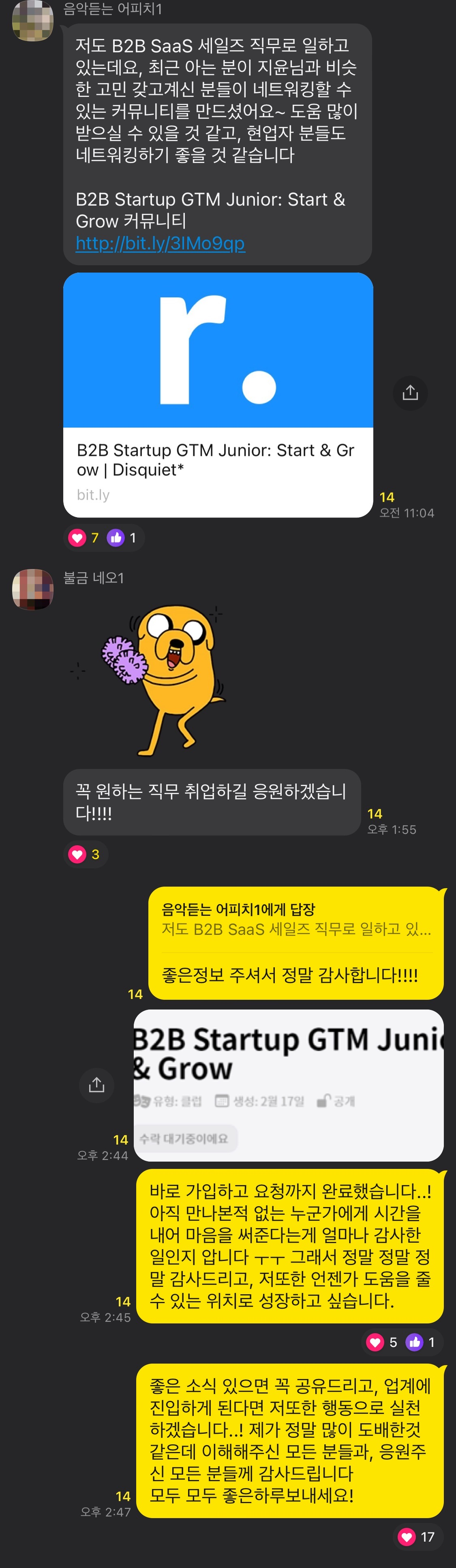Jump to the quoted 음악듣는 어피치1 reply message
The height and width of the screenshot is (1568, 456).
coord(296,919)
